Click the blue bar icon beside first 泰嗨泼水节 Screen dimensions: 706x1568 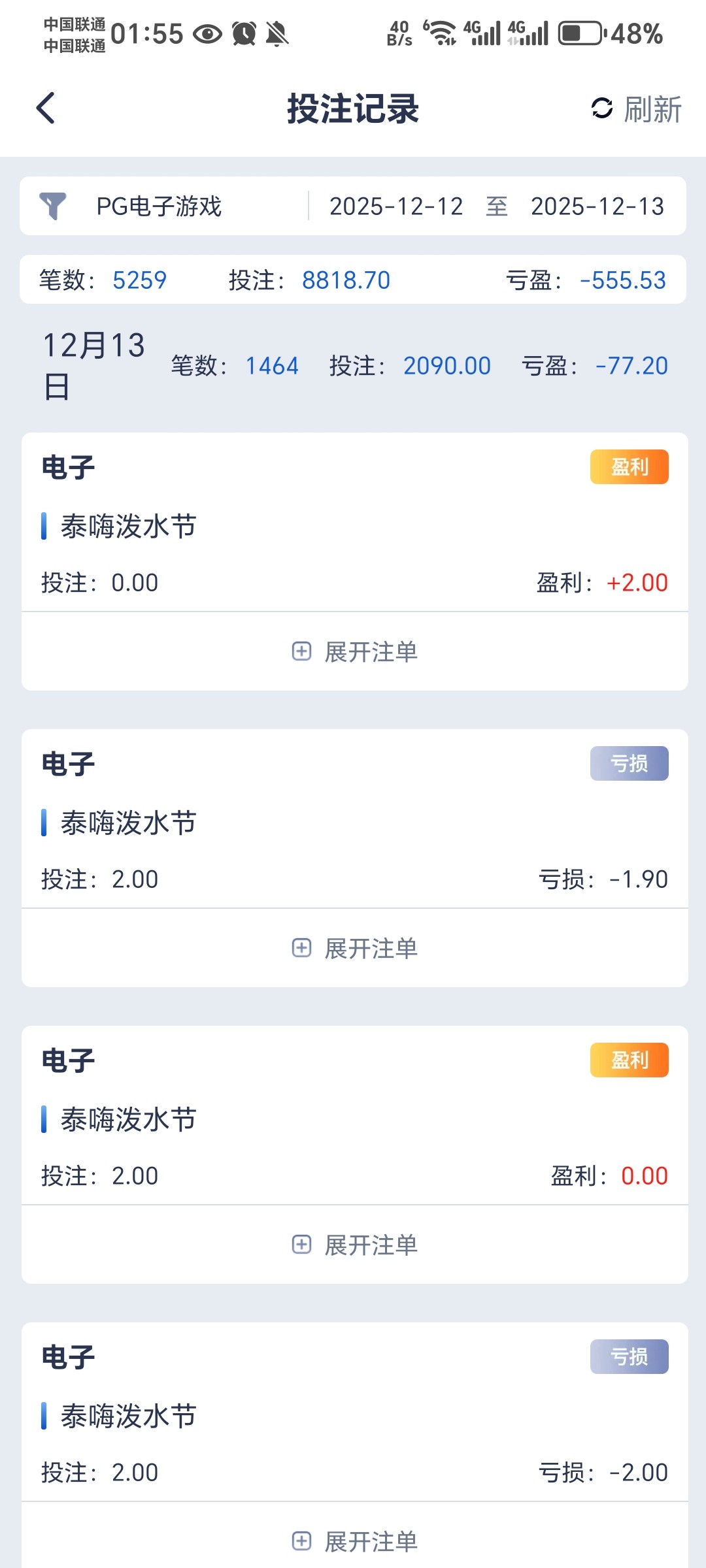[43, 525]
